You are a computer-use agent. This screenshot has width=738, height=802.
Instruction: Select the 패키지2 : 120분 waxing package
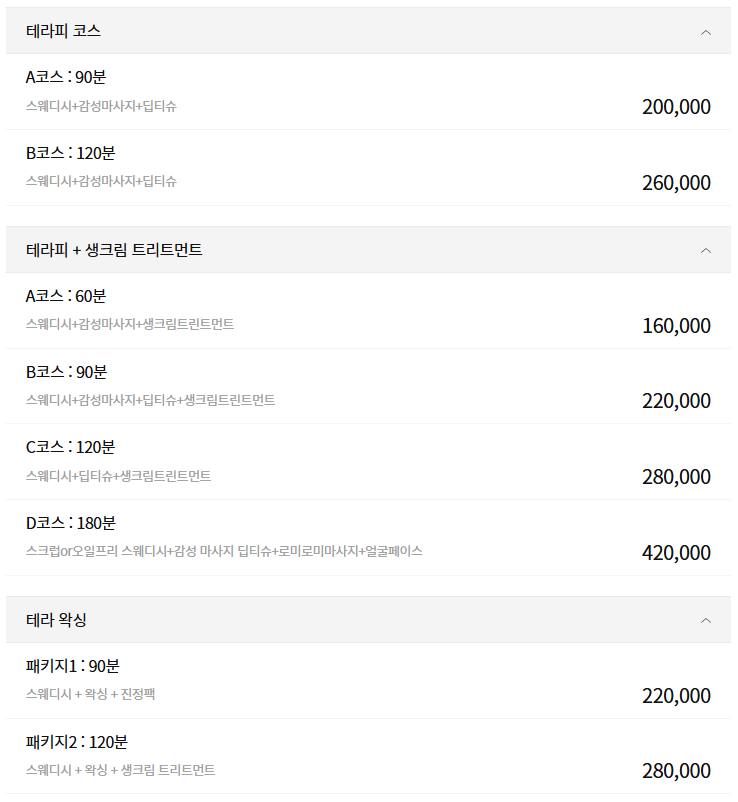(77, 741)
